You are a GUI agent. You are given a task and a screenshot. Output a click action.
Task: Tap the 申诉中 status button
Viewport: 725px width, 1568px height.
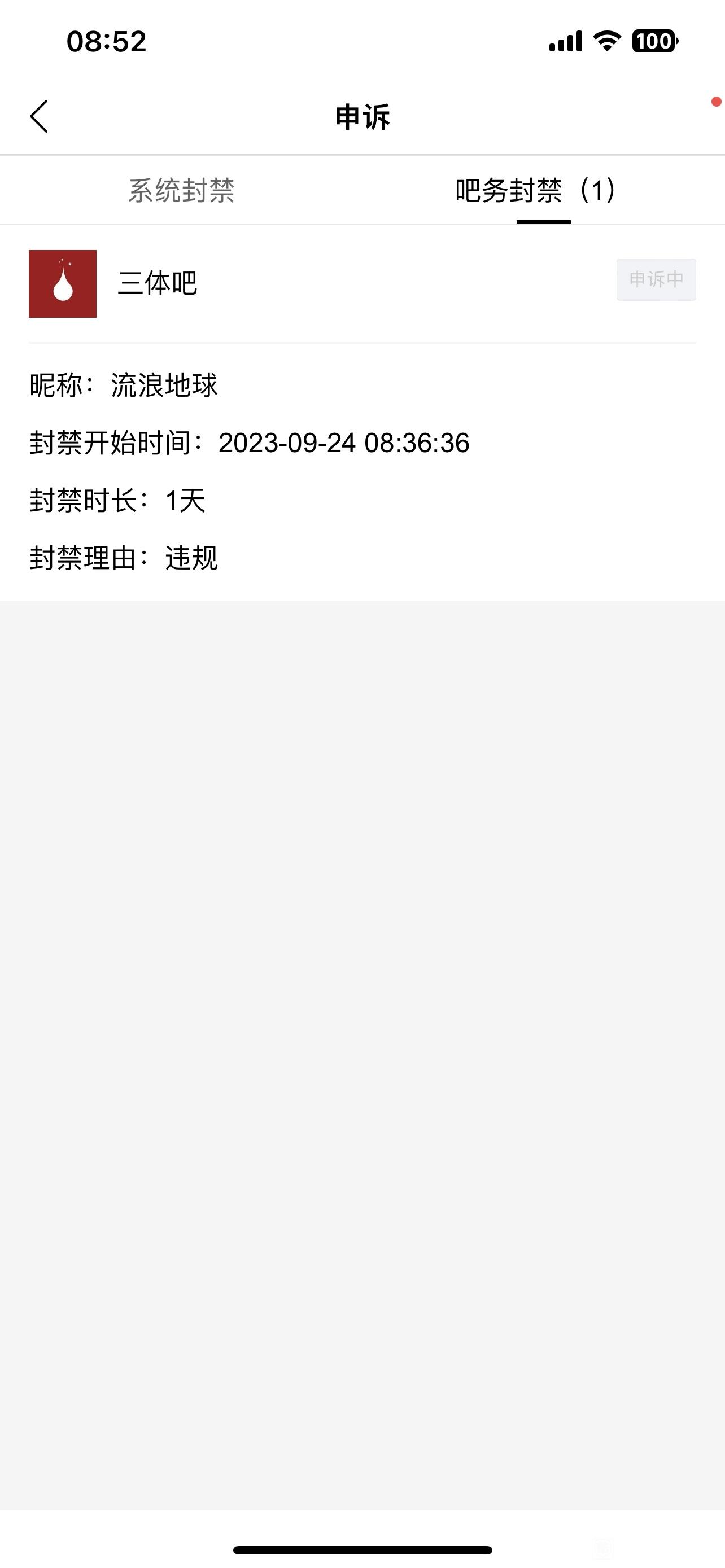tap(656, 279)
